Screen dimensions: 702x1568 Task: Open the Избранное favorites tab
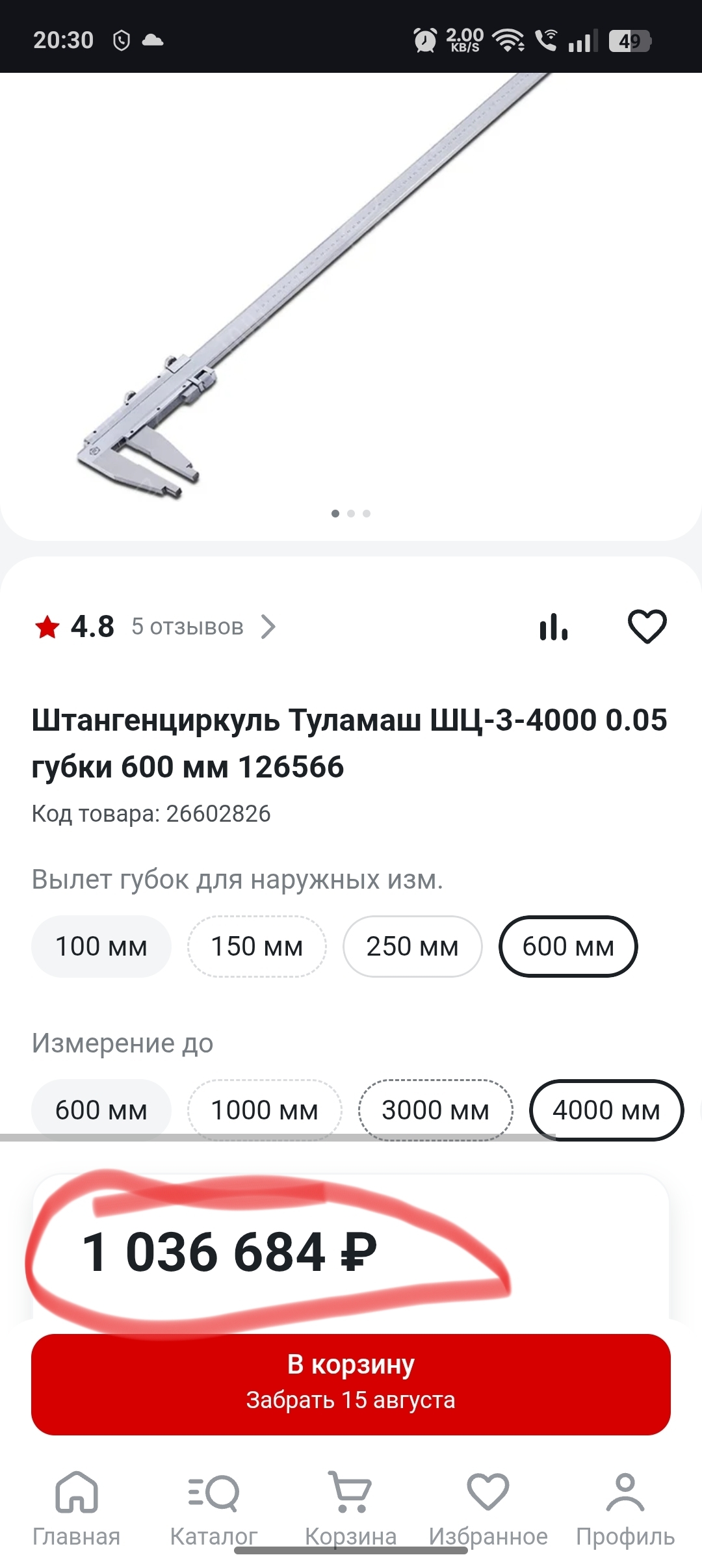click(x=488, y=1508)
